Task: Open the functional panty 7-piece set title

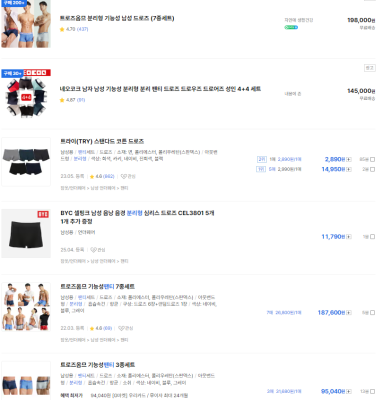Action: click(98, 287)
